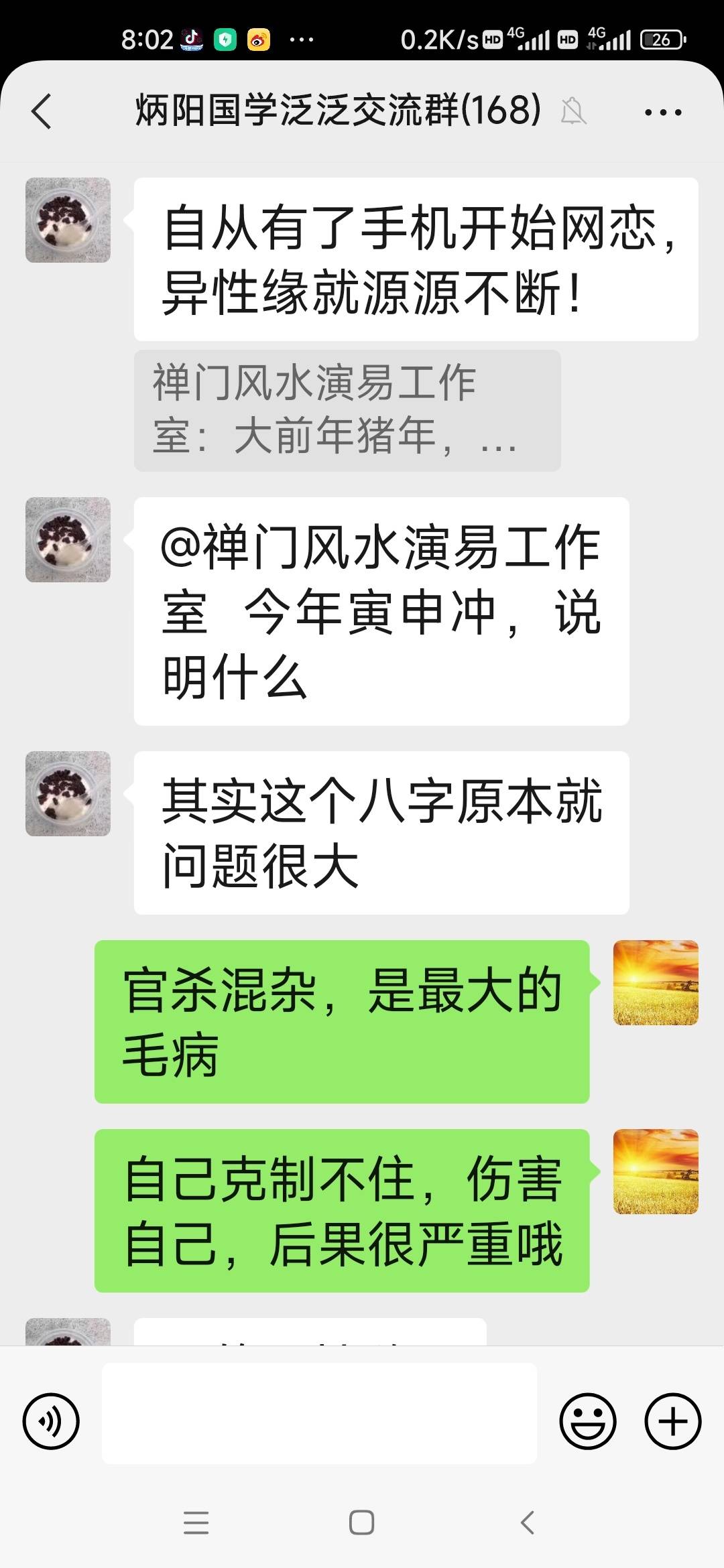Go back from the group chat
The width and height of the screenshot is (724, 1568).
click(x=42, y=111)
